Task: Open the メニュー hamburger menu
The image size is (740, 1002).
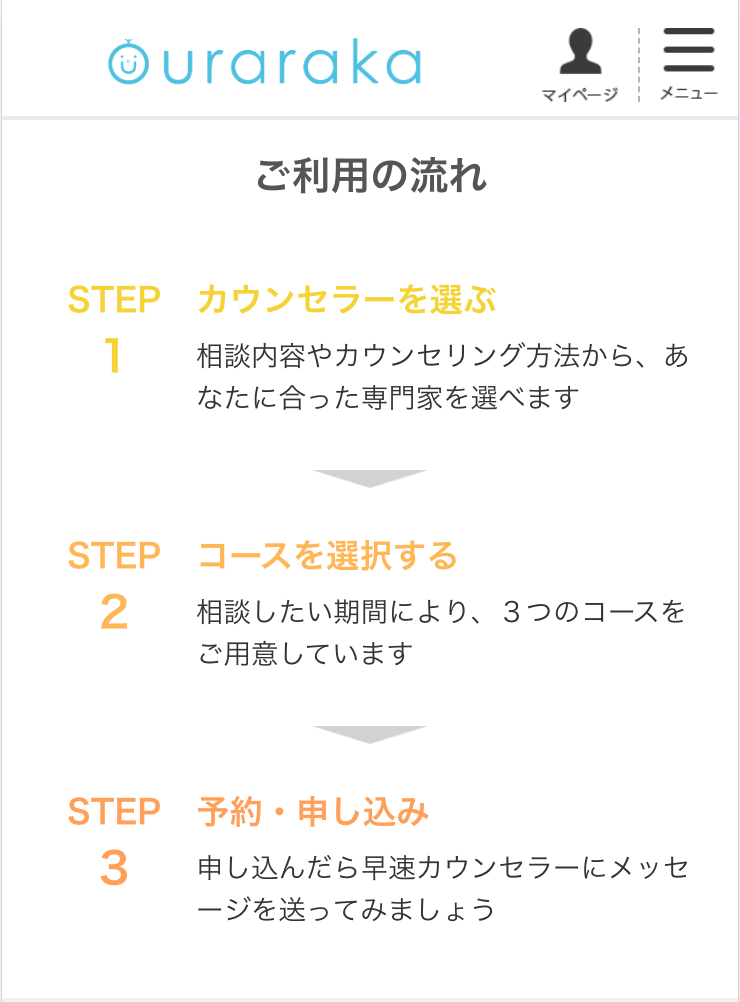Action: (x=688, y=62)
